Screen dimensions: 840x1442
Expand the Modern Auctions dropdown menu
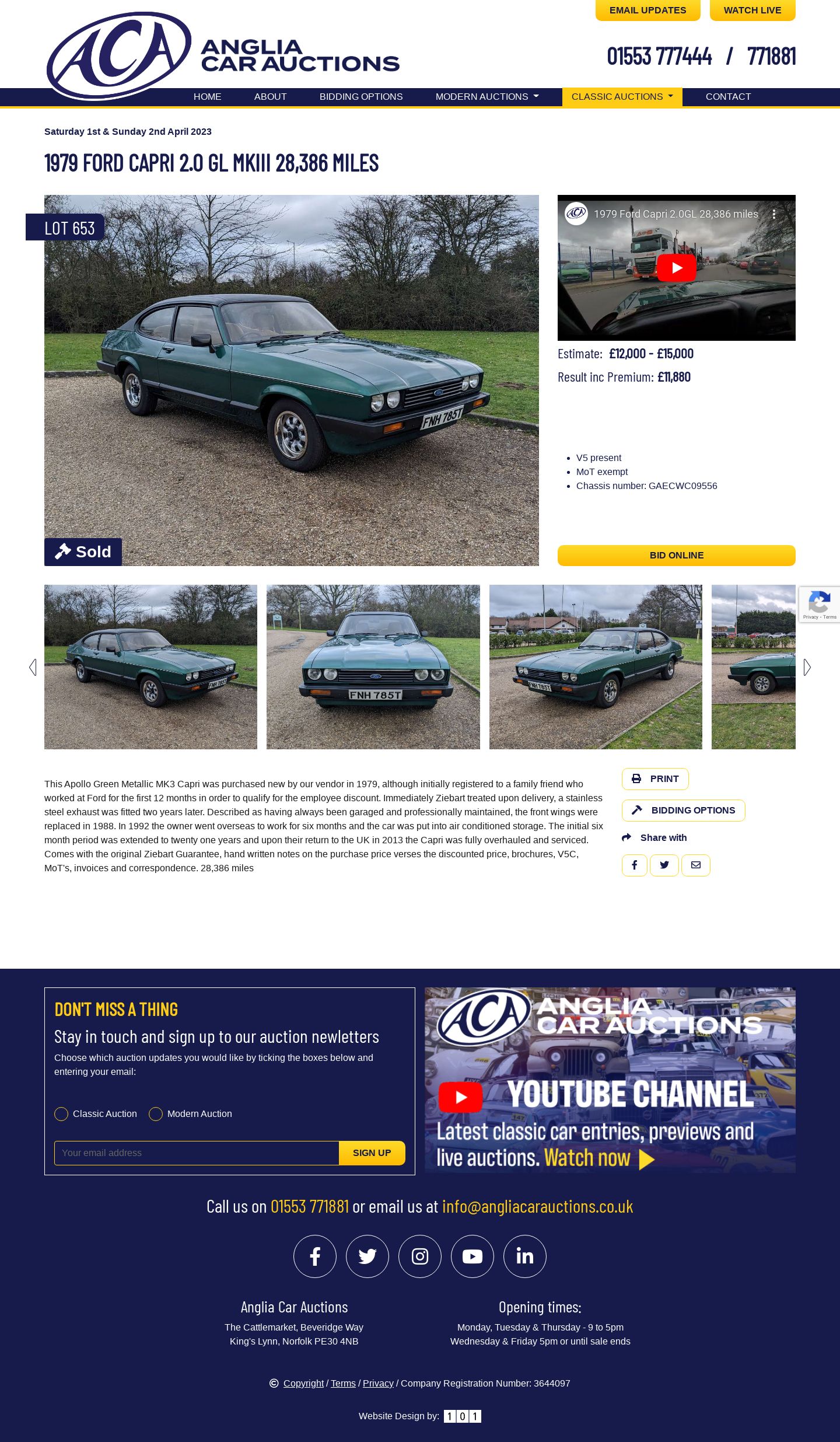coord(487,97)
